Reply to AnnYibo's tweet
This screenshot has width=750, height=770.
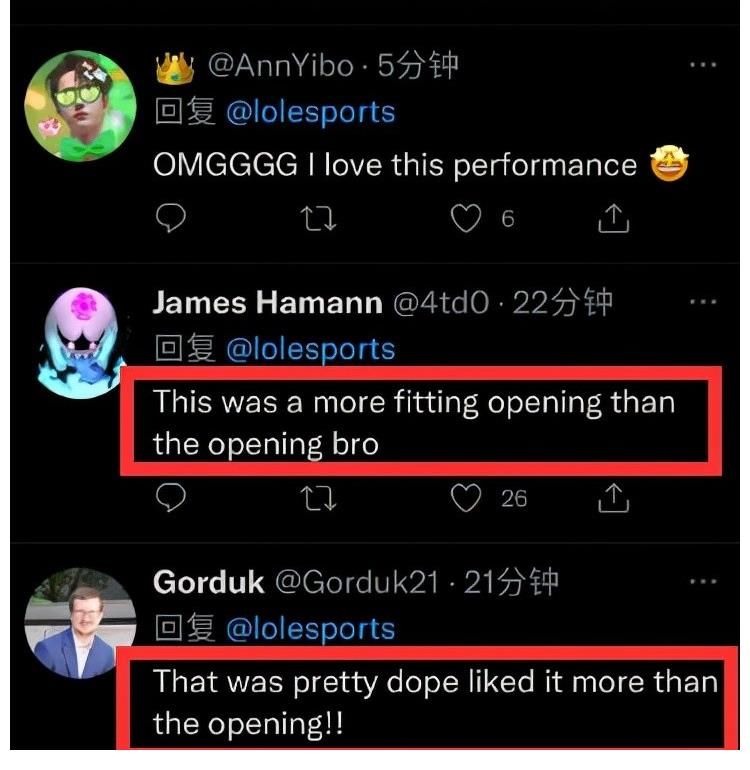click(x=173, y=219)
